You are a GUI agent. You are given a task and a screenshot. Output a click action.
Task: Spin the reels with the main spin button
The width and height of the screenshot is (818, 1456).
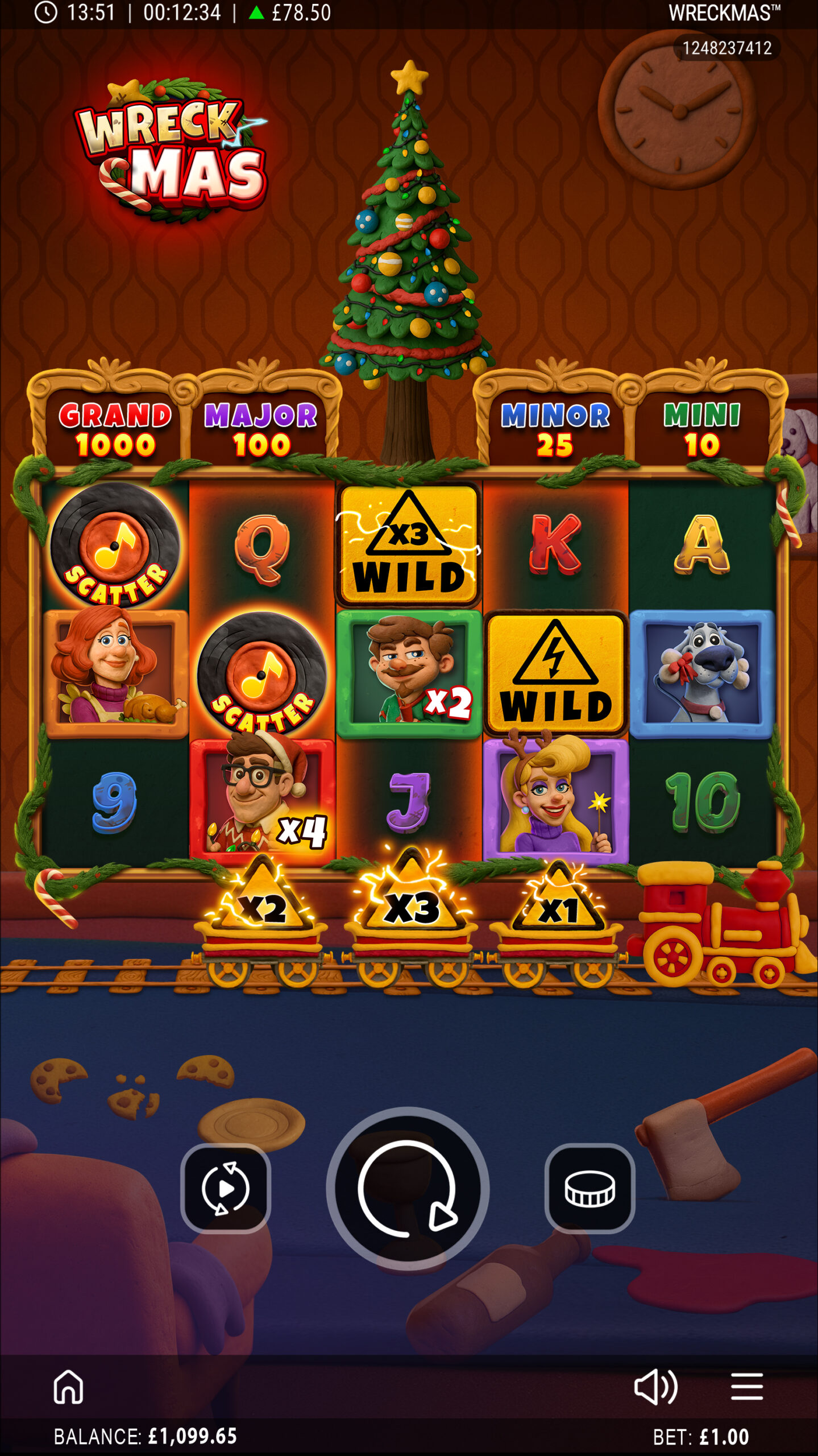click(x=408, y=1188)
